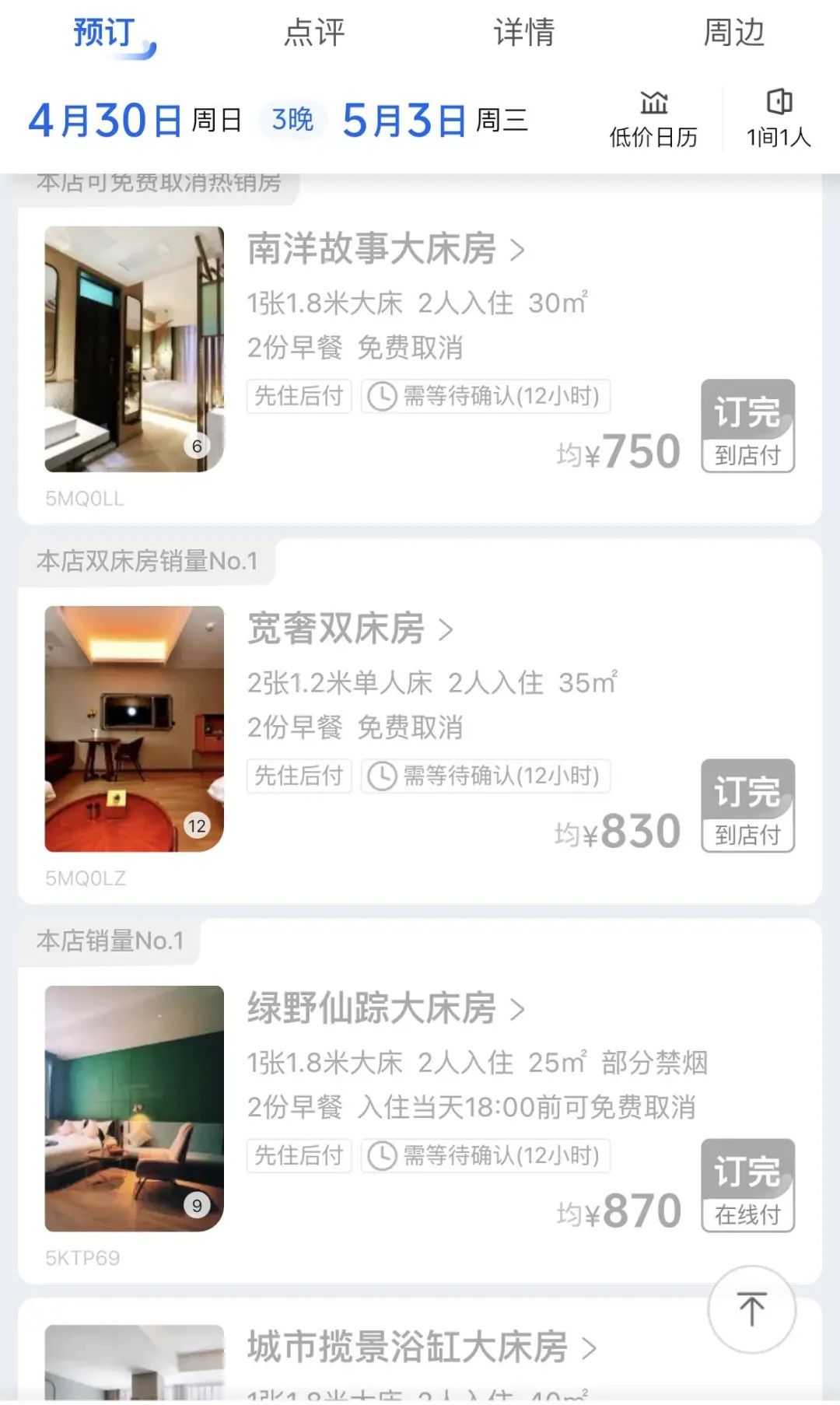Toggle the 先住后付 tag on 绿野仙踪大床房
Image resolution: width=840 pixels, height=1405 pixels.
coord(299,1156)
